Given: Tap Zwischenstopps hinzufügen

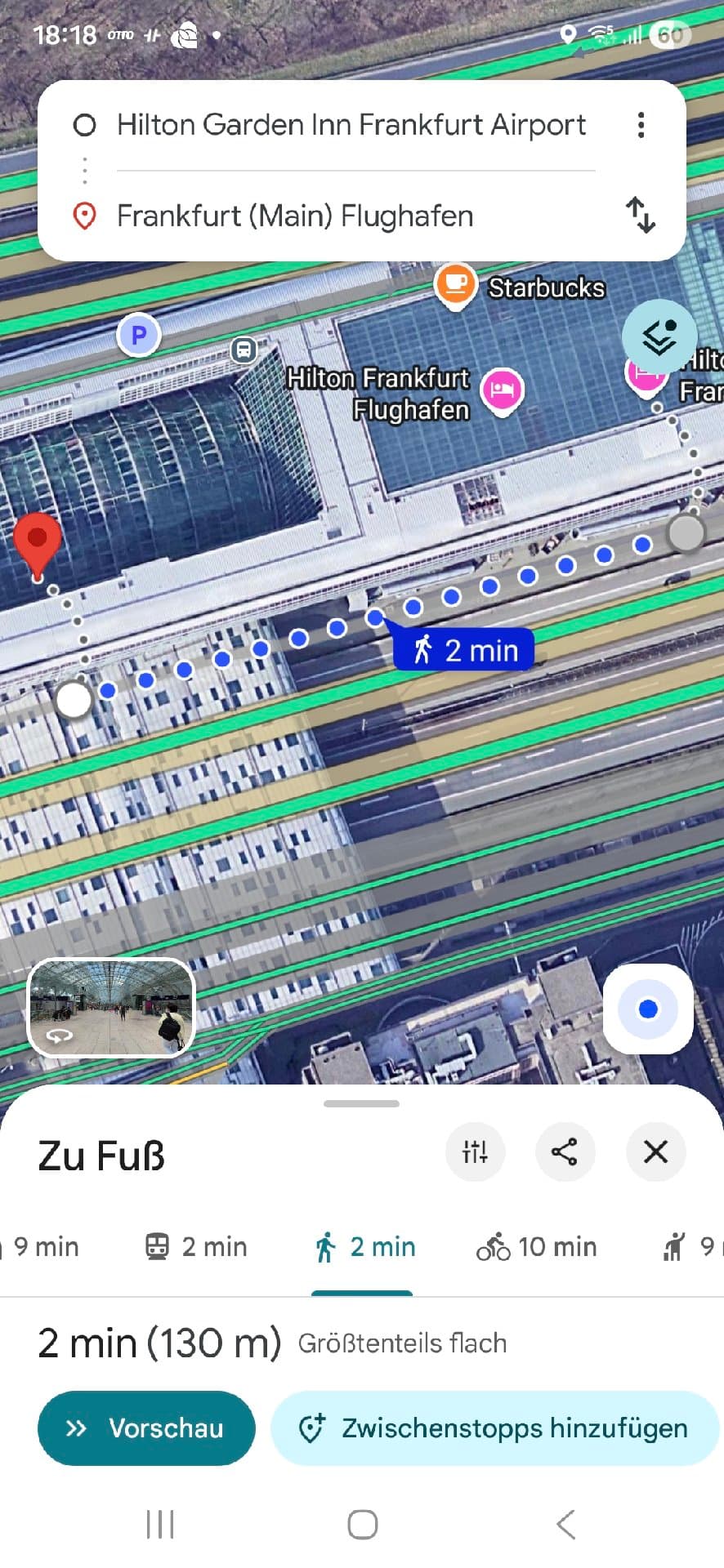Looking at the screenshot, I should point(494,1428).
